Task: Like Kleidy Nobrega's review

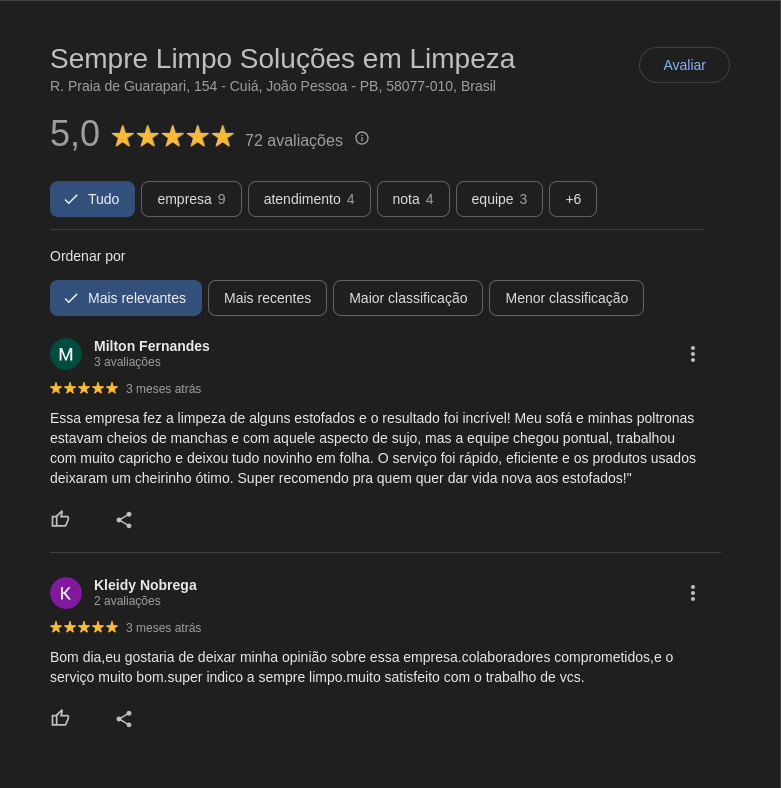Action: [x=61, y=718]
